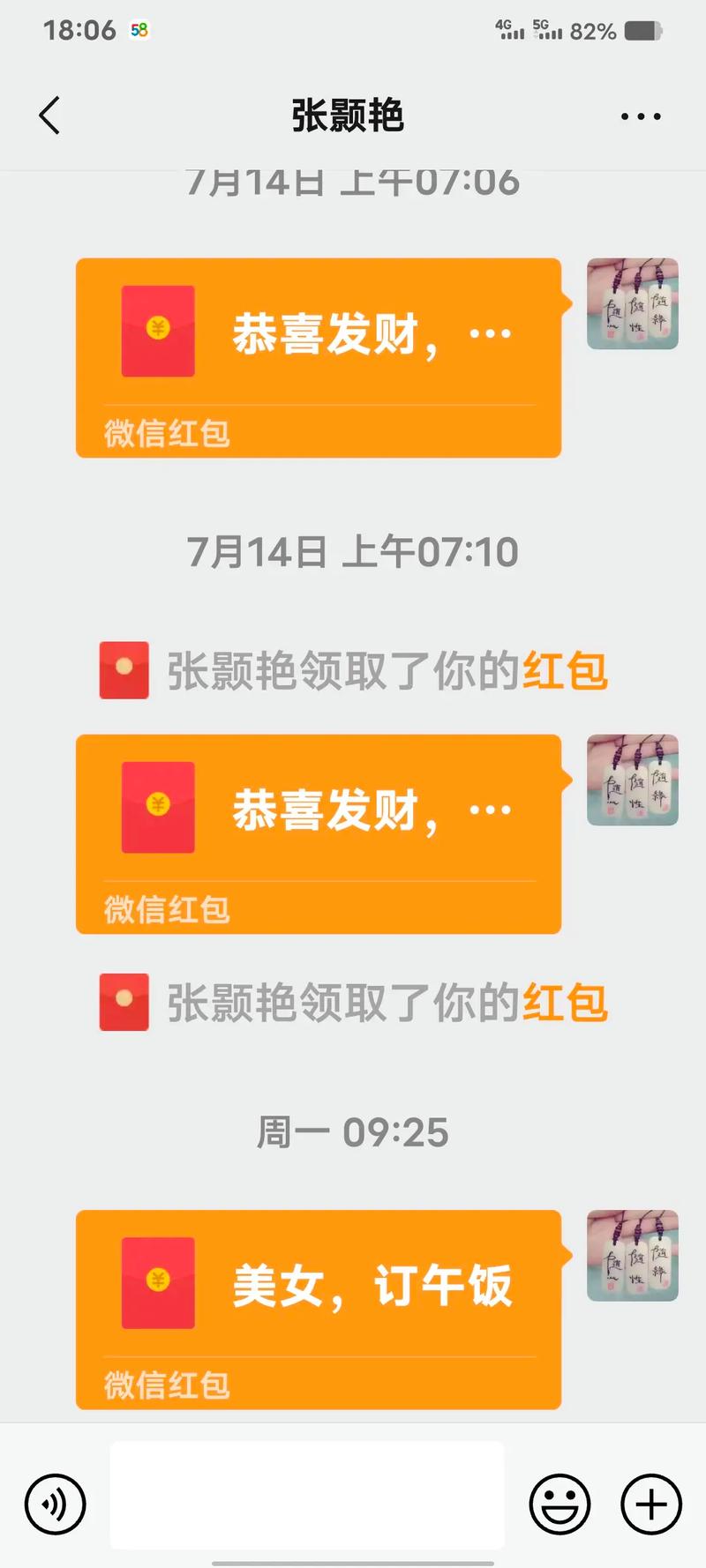Click the 58 notification badge in status bar
The height and width of the screenshot is (1568, 706).
(x=139, y=29)
